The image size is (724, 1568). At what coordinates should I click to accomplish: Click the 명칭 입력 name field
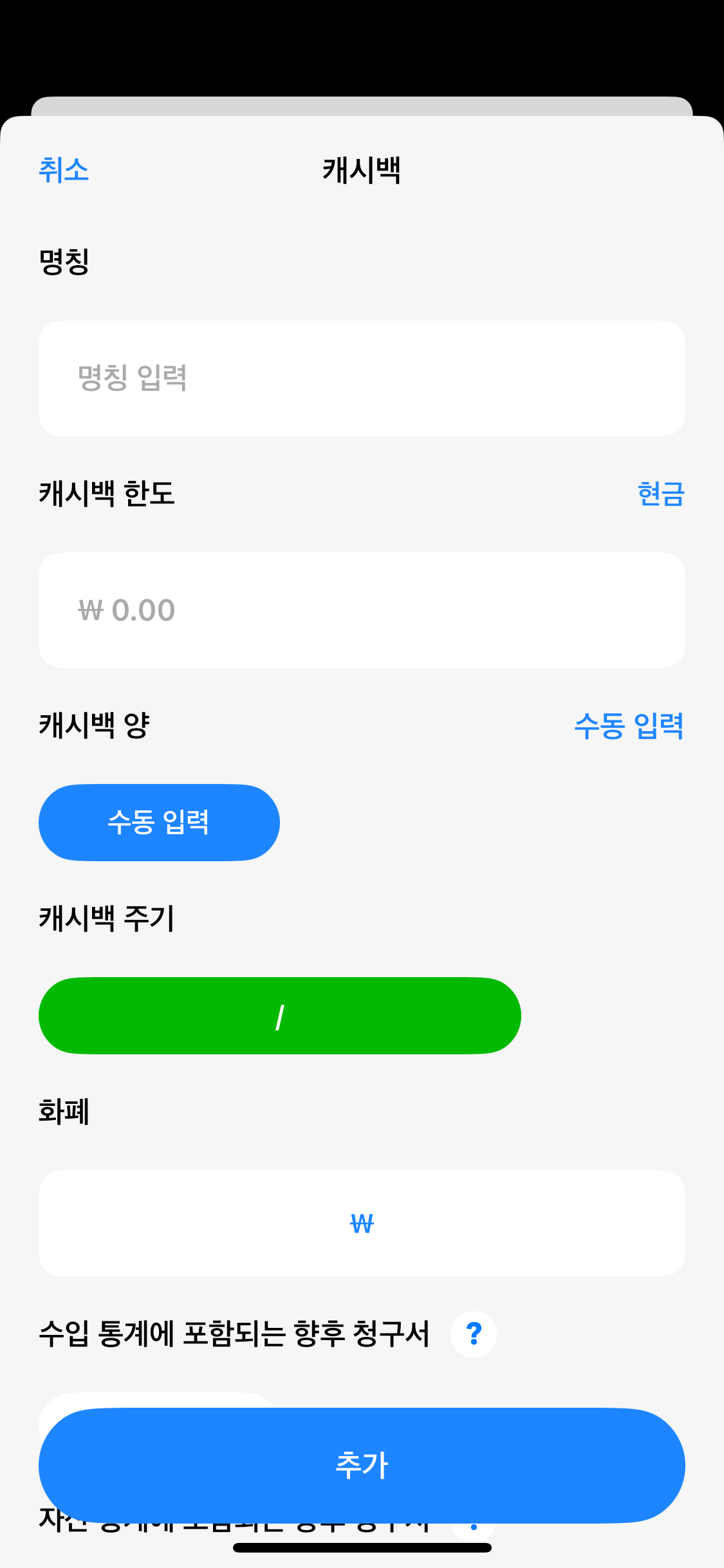(362, 378)
